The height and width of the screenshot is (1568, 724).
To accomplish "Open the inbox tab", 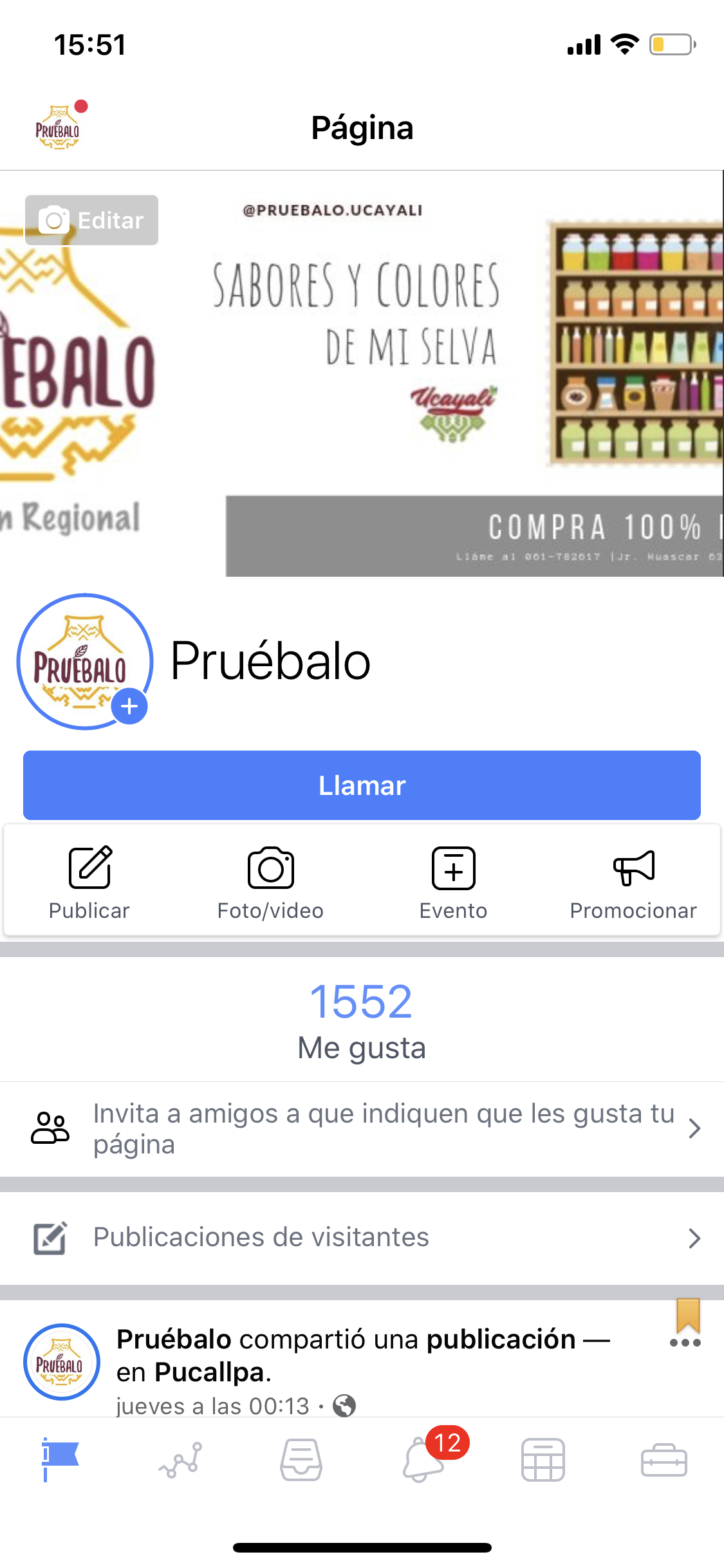I will click(x=301, y=1460).
